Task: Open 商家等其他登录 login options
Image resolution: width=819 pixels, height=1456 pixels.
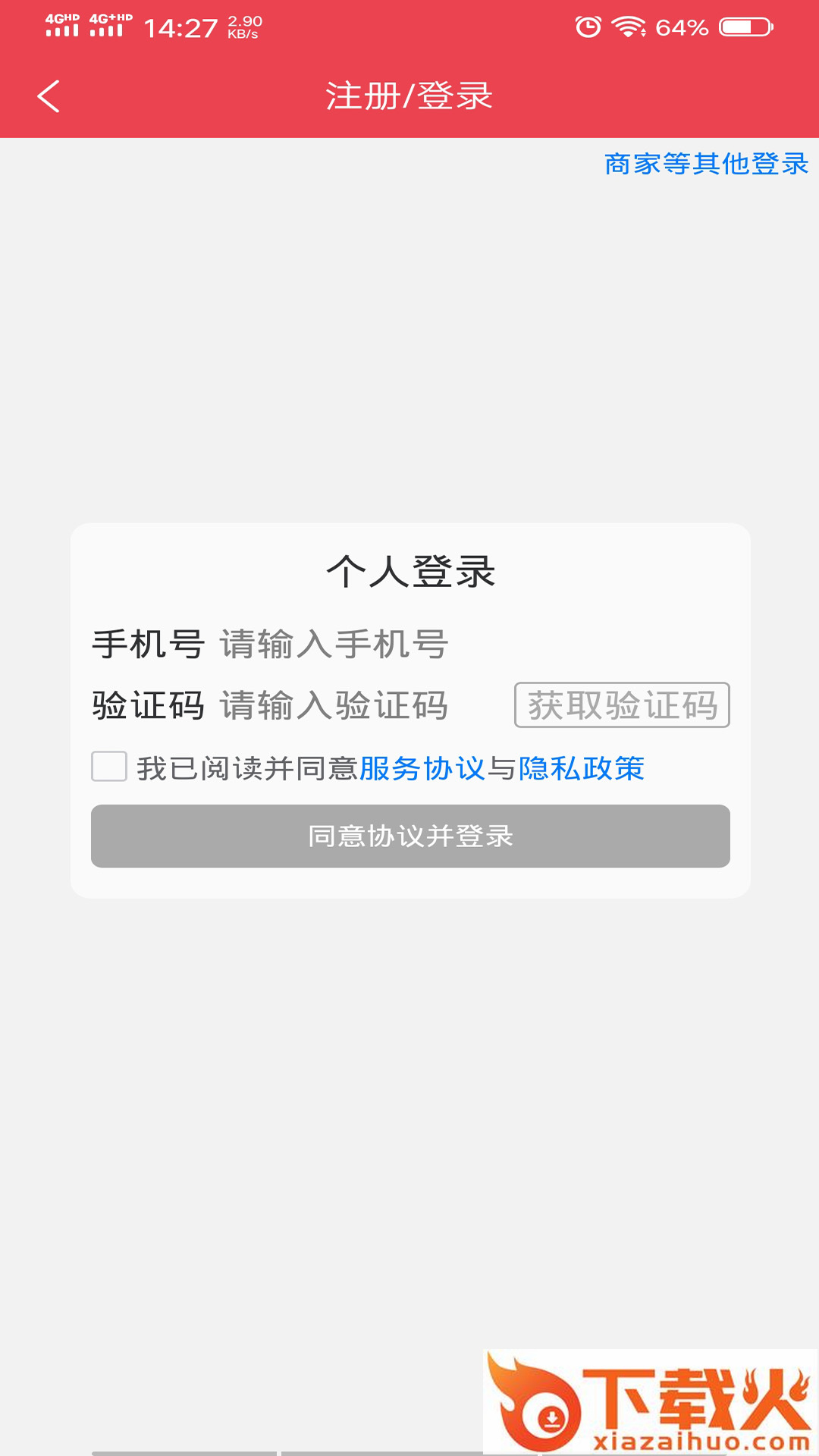Action: coord(706,164)
